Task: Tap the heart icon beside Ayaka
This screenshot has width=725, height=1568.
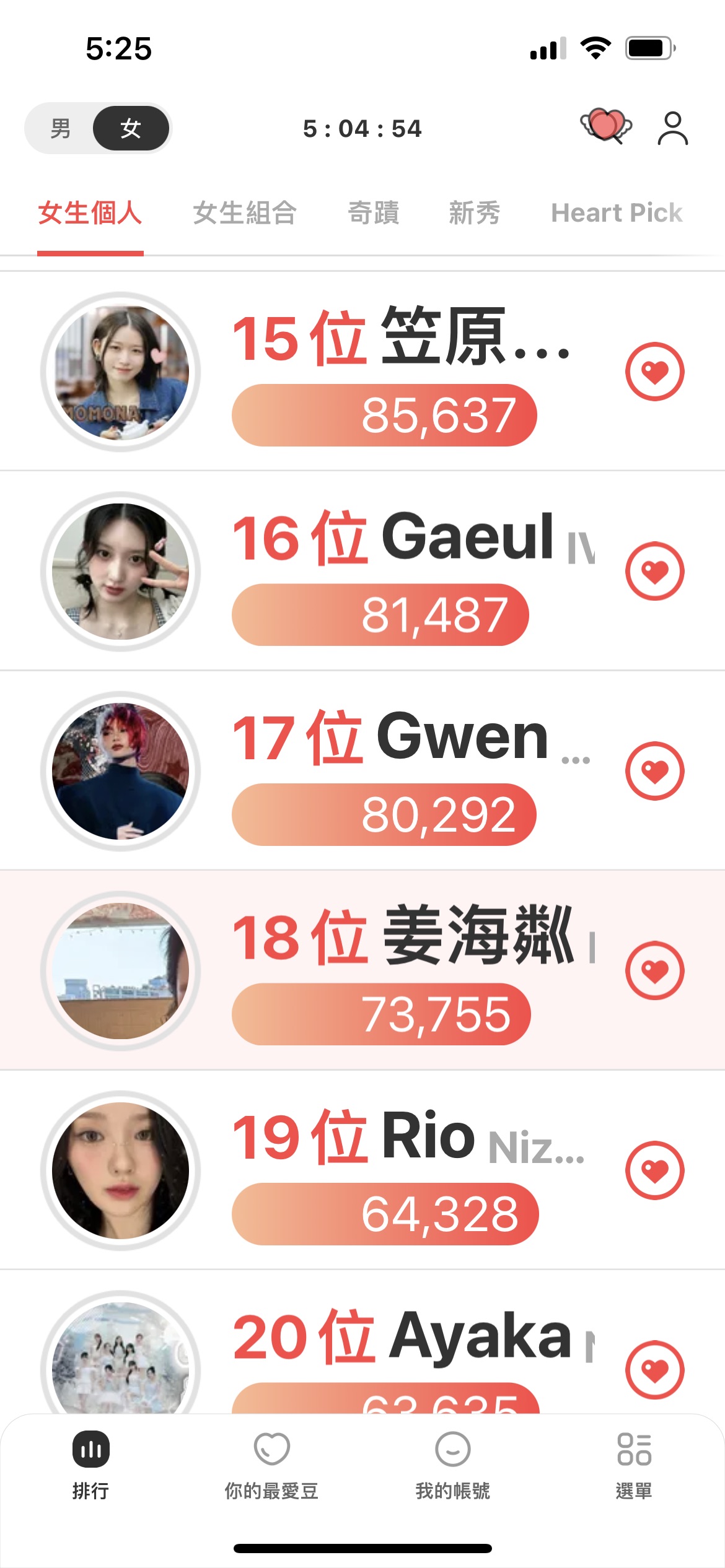Action: tap(654, 1370)
